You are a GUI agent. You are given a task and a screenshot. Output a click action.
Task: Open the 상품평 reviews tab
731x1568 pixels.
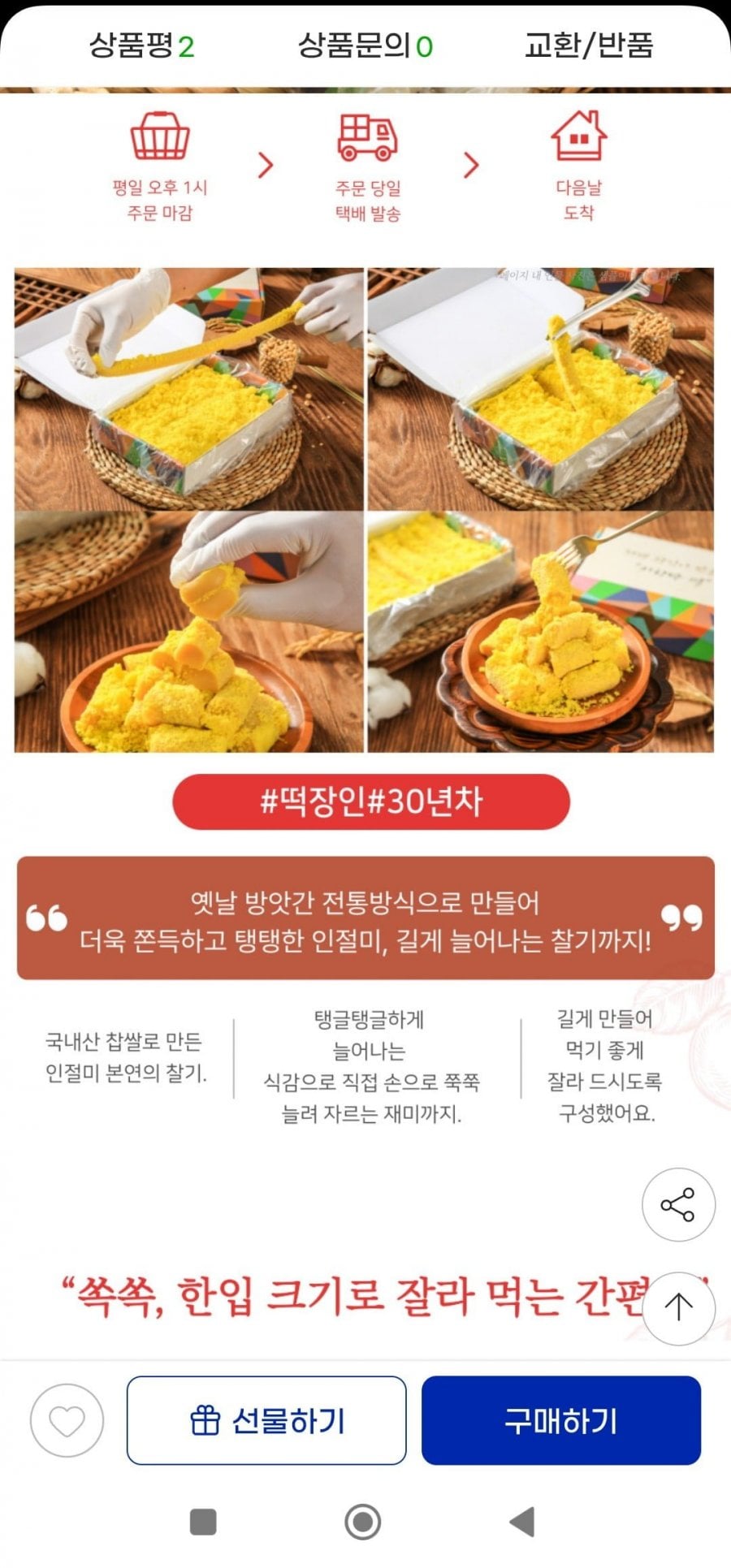141,45
